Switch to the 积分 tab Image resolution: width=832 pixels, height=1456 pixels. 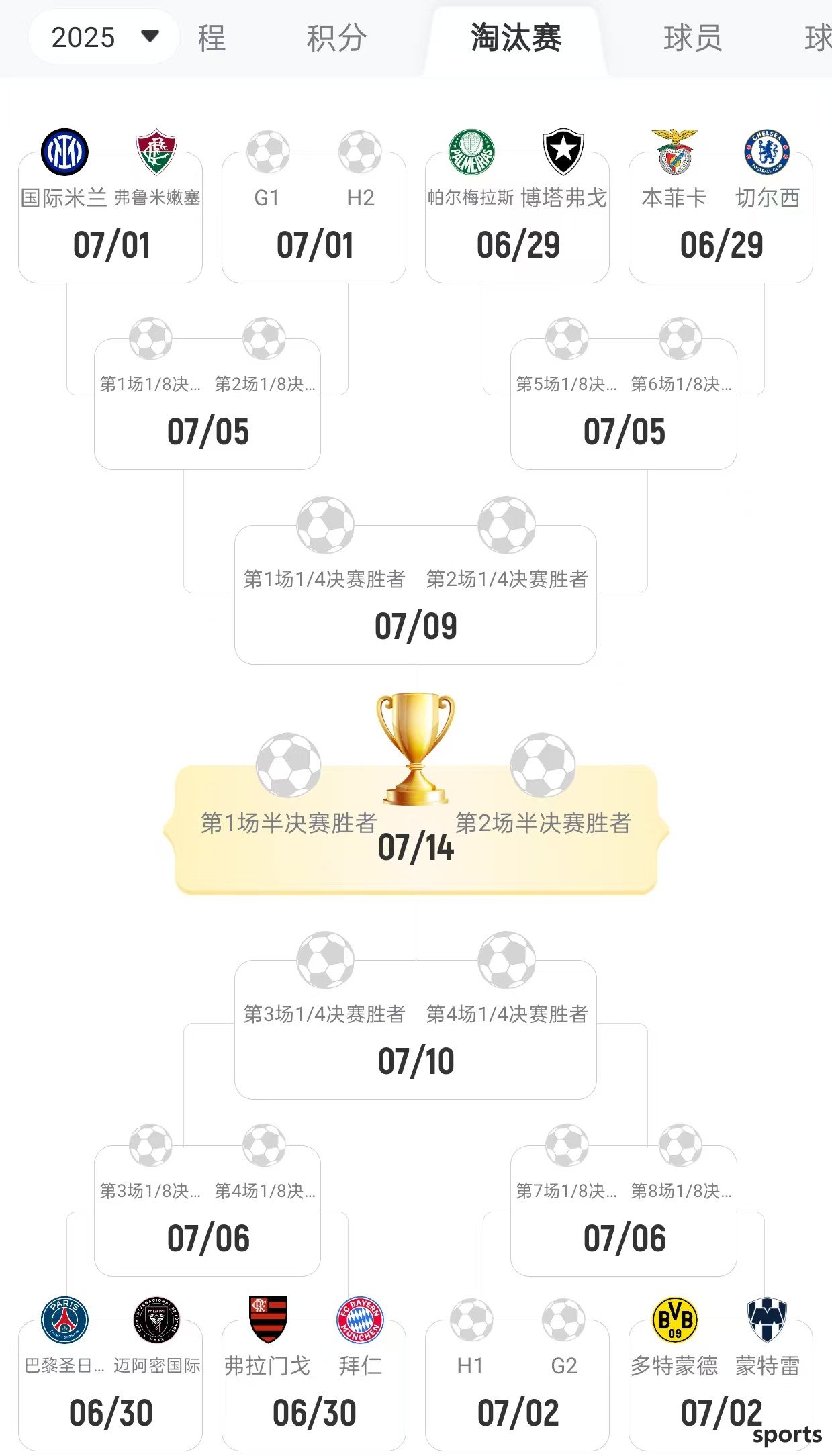click(336, 38)
